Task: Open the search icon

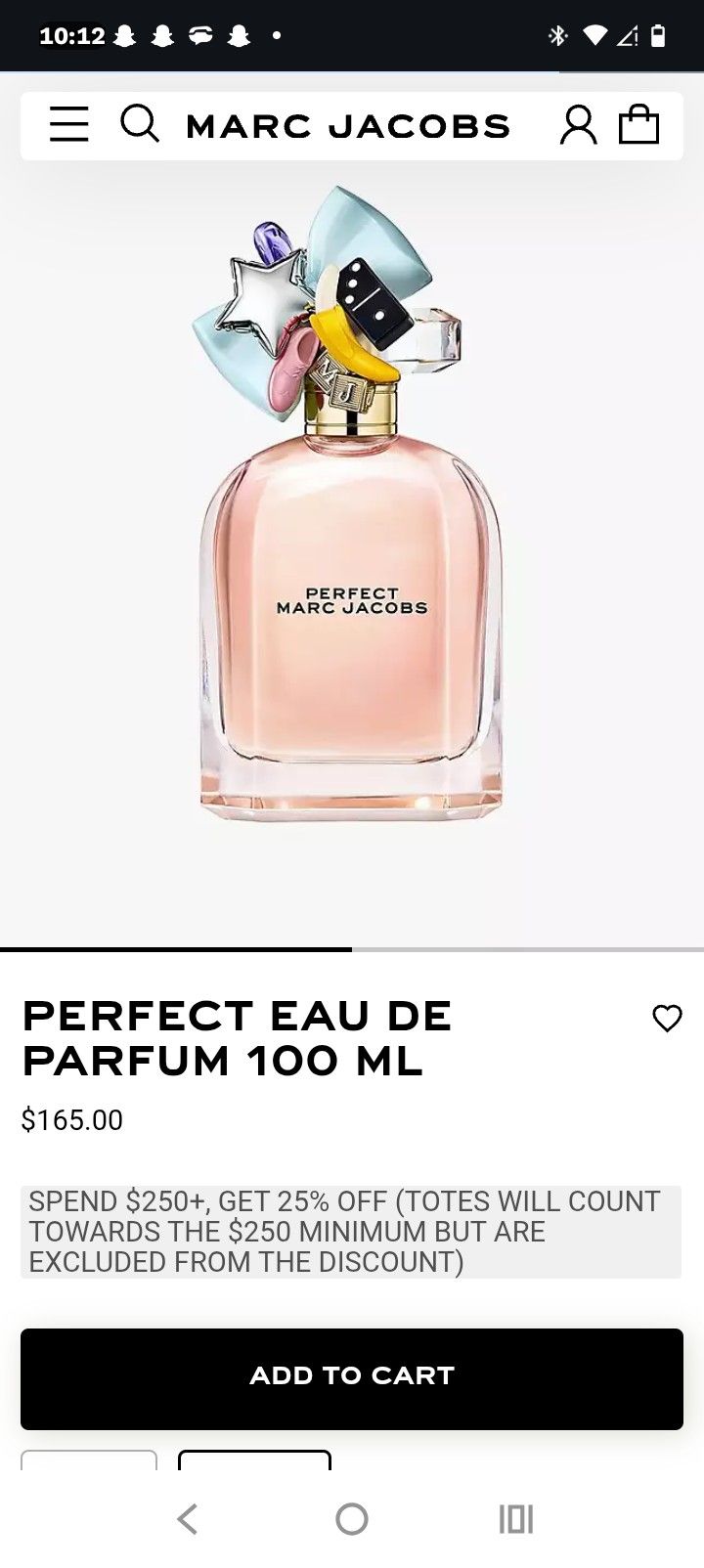Action: [139, 125]
